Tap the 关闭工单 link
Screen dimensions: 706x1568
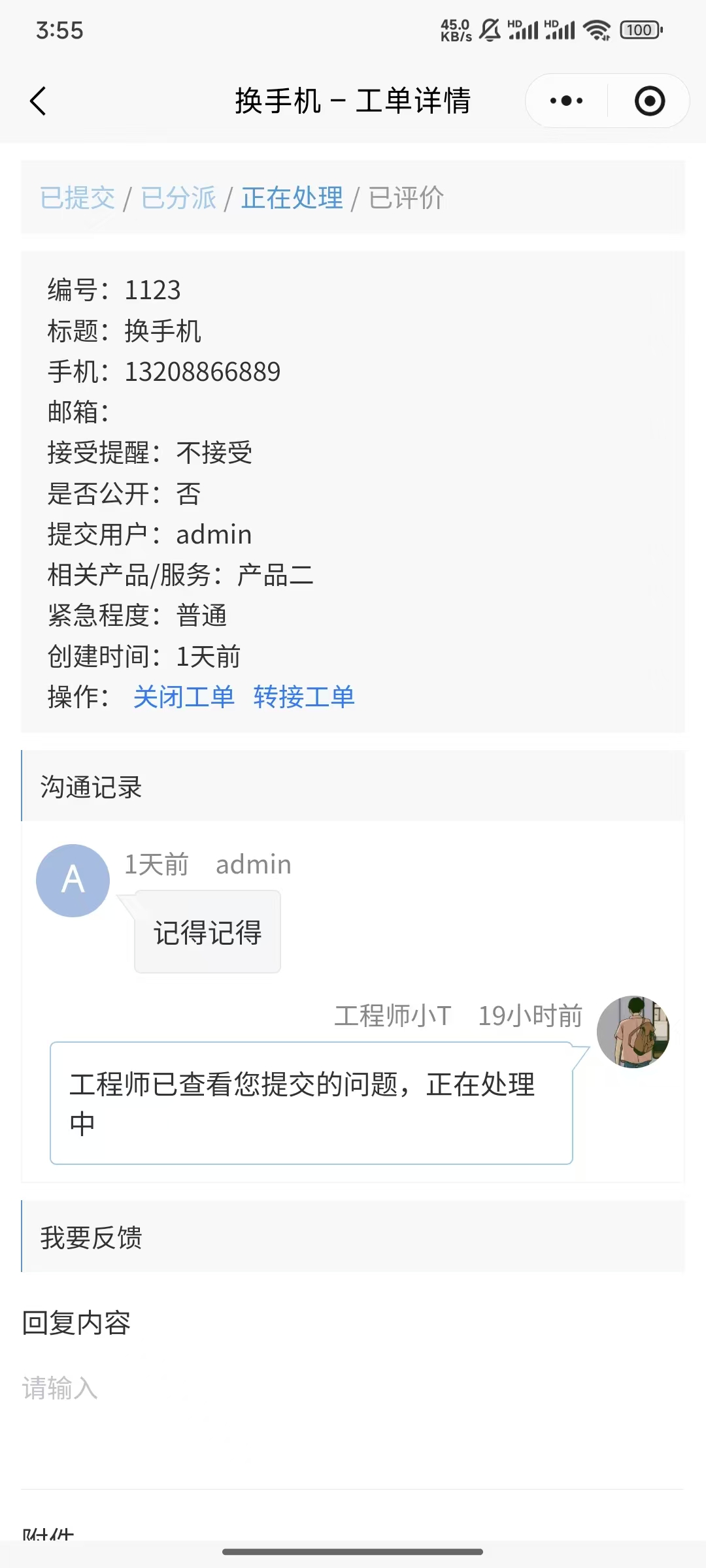(x=184, y=697)
